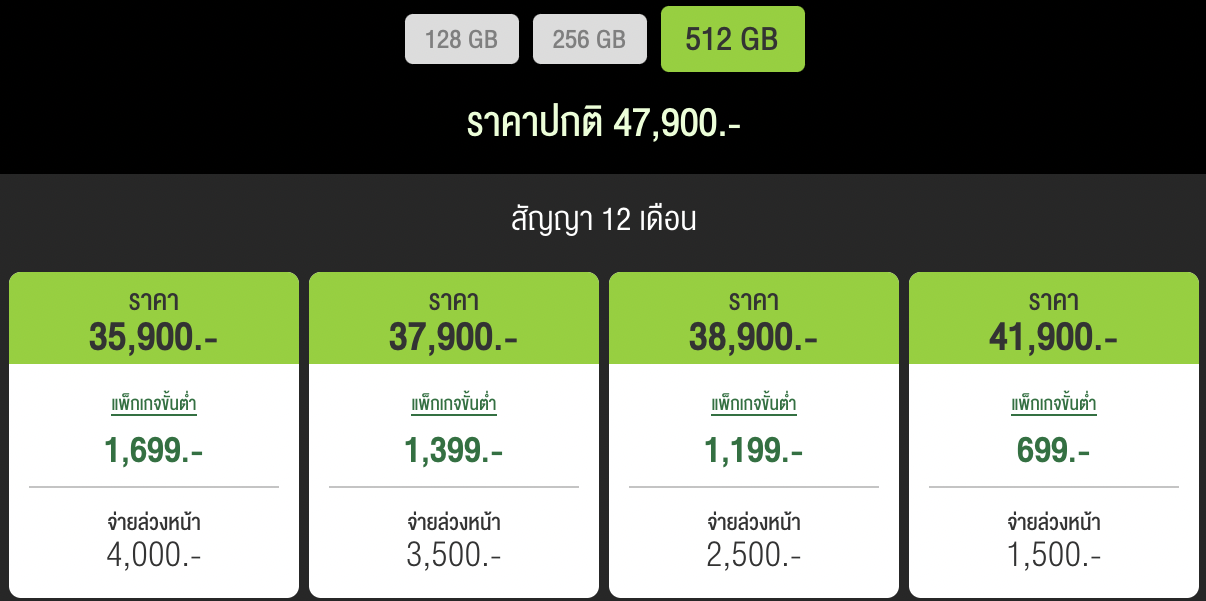Open minimum package link under 35,900 price

pos(153,405)
